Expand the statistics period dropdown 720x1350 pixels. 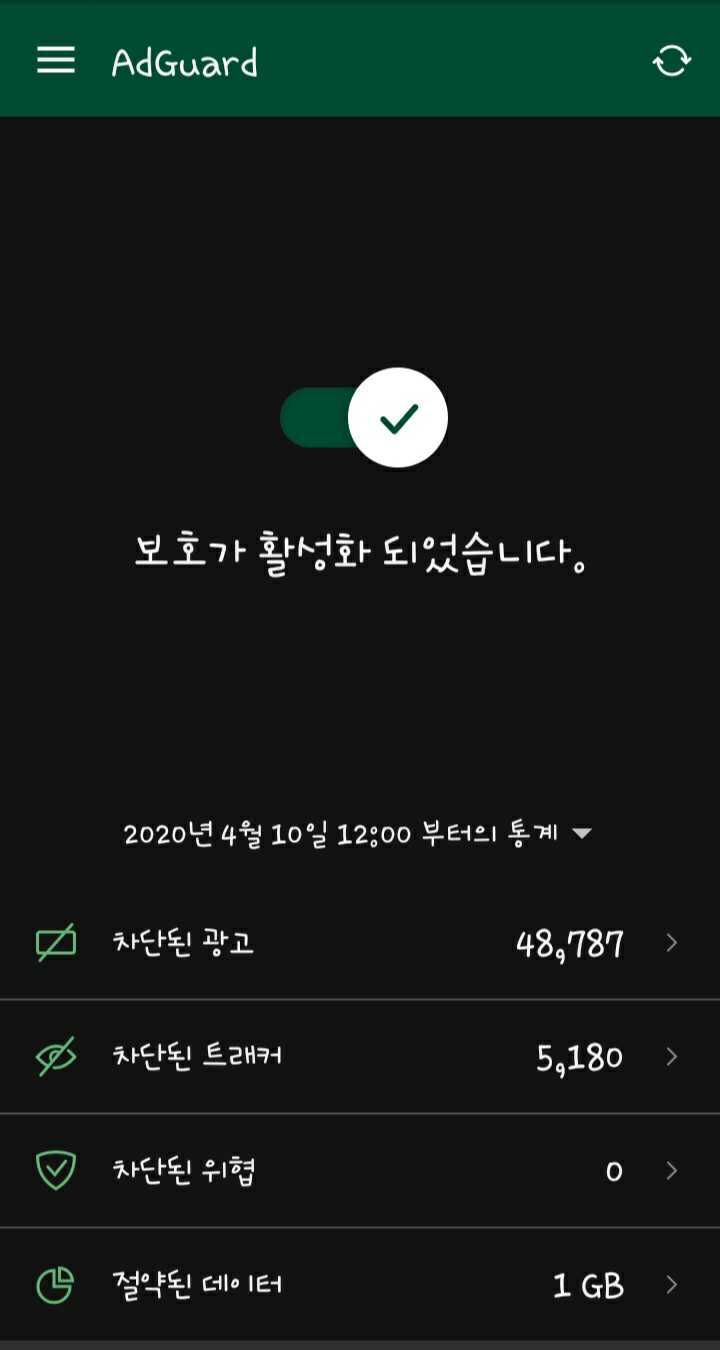pos(358,833)
